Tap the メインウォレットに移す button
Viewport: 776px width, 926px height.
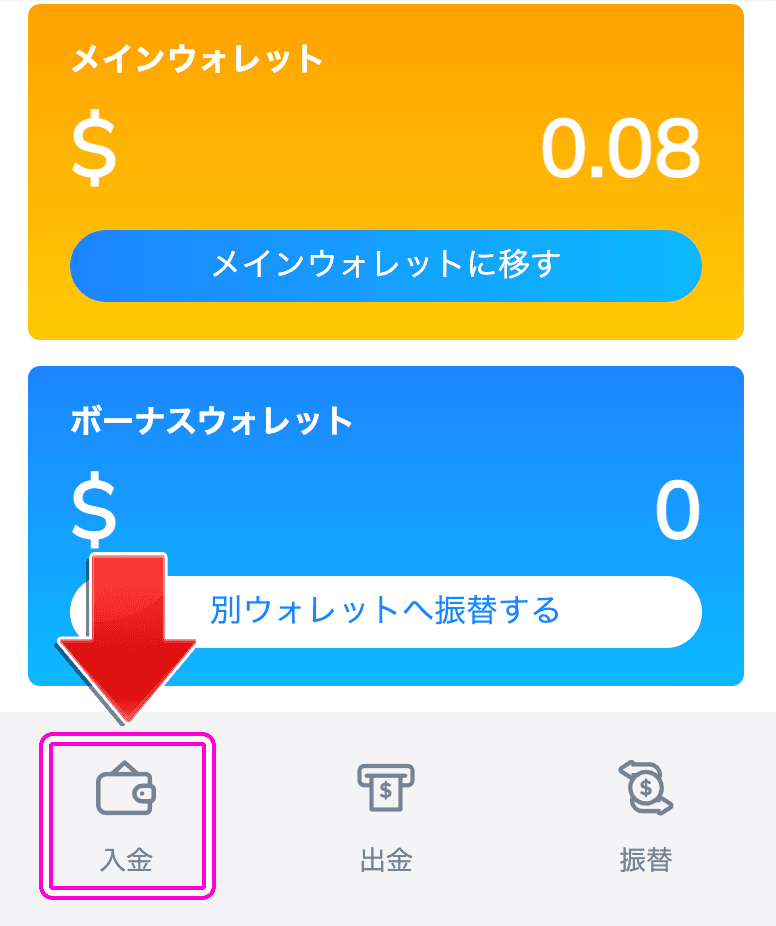(x=386, y=266)
